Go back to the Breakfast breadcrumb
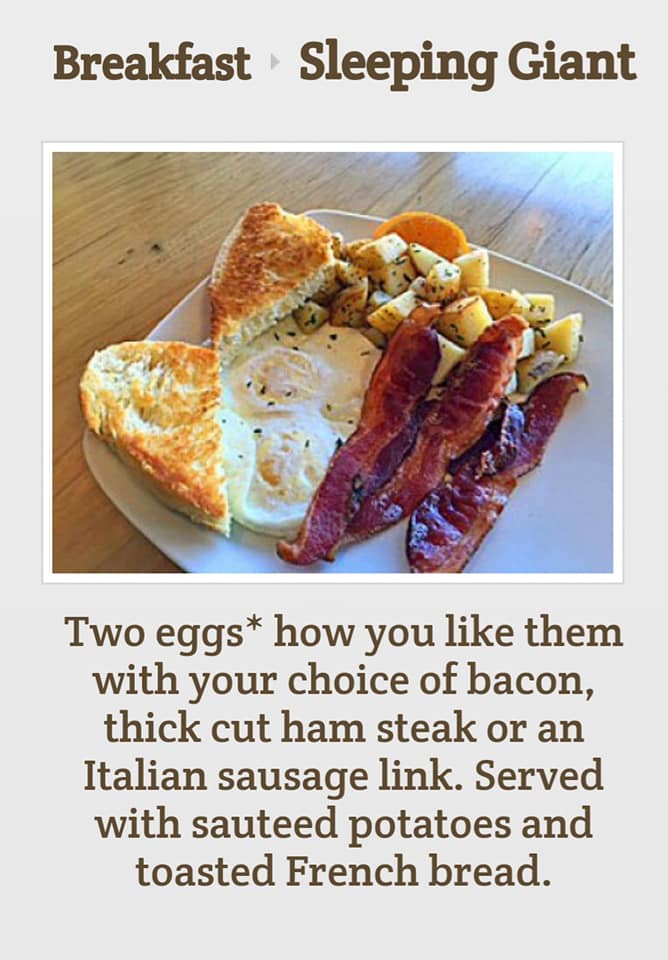The height and width of the screenshot is (960, 668). click(152, 63)
